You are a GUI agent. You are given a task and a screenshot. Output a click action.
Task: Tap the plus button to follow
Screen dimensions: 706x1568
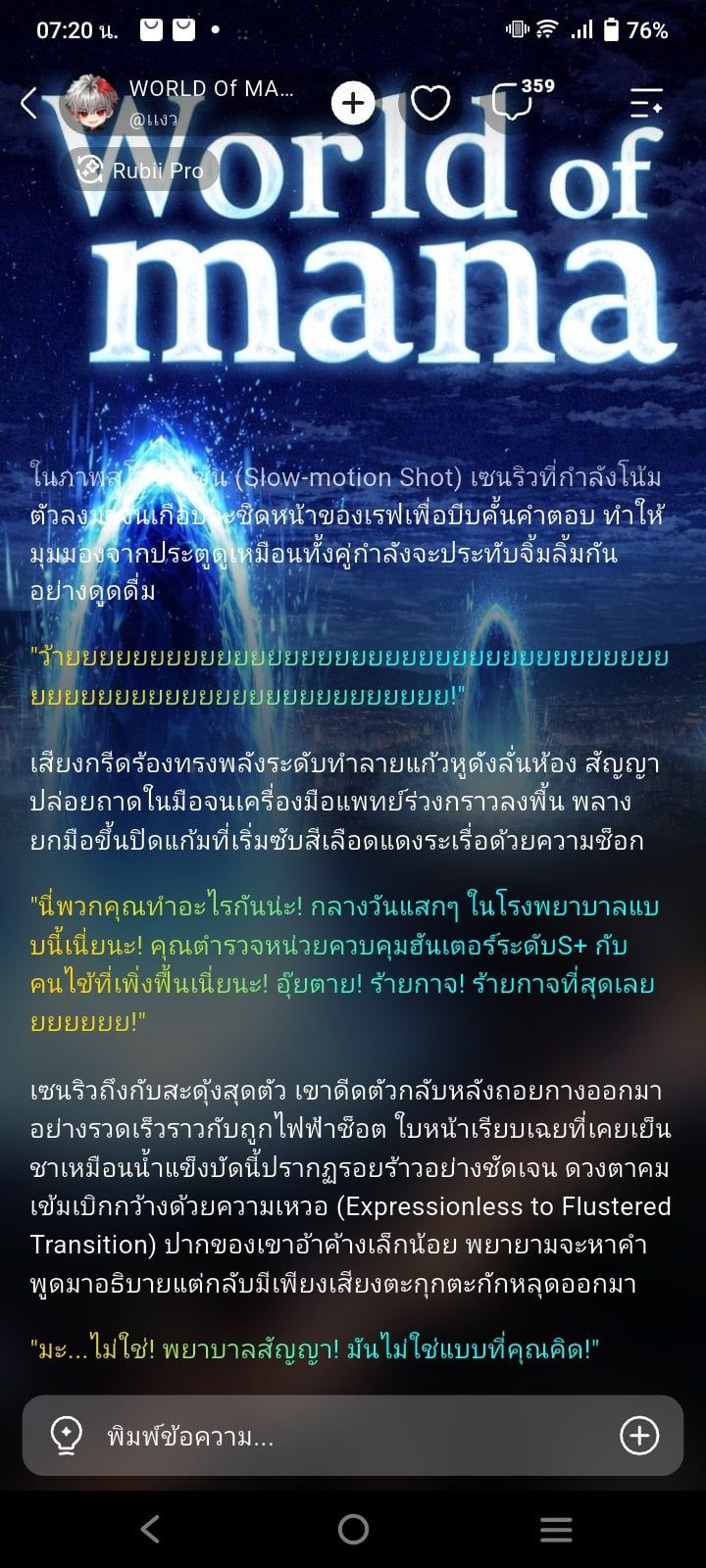[353, 102]
